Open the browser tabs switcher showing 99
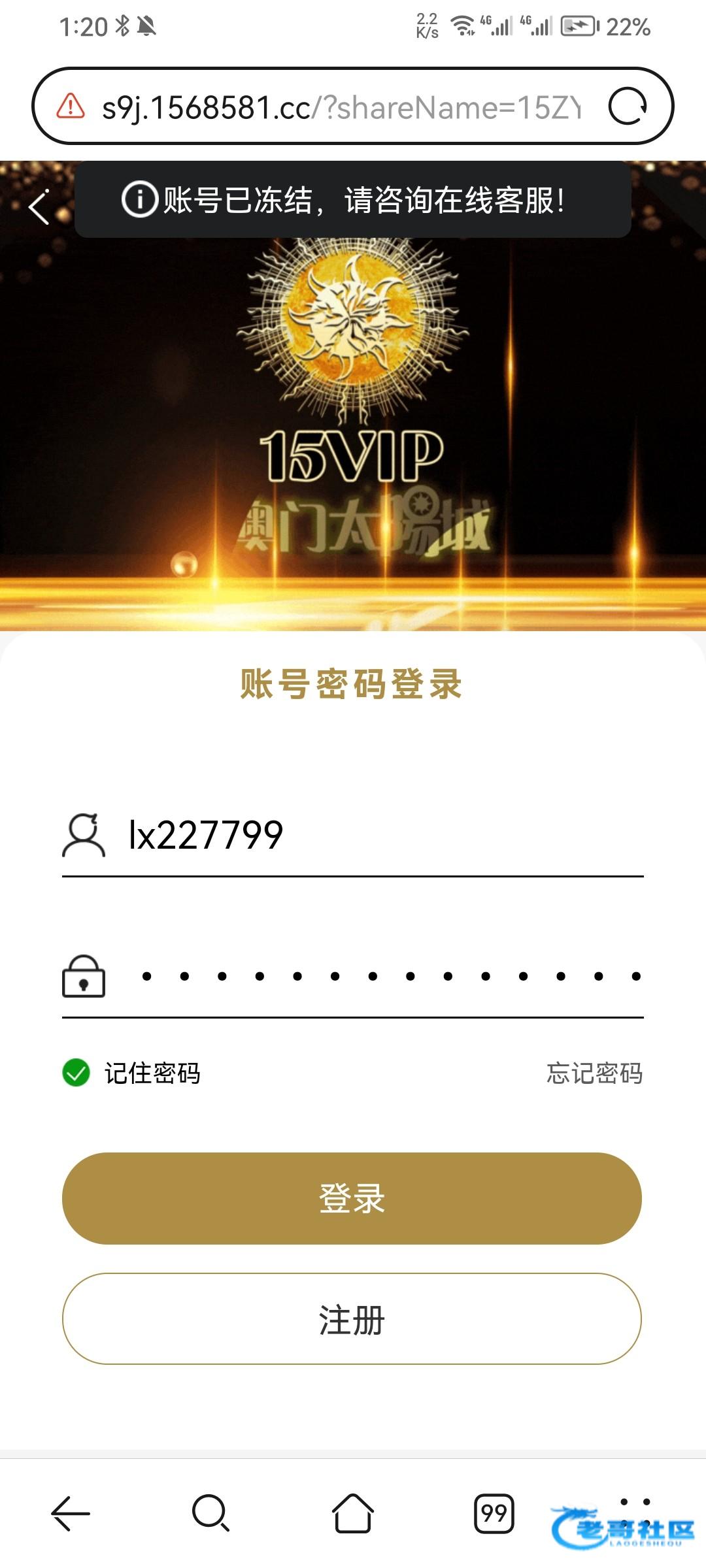 point(494,1513)
